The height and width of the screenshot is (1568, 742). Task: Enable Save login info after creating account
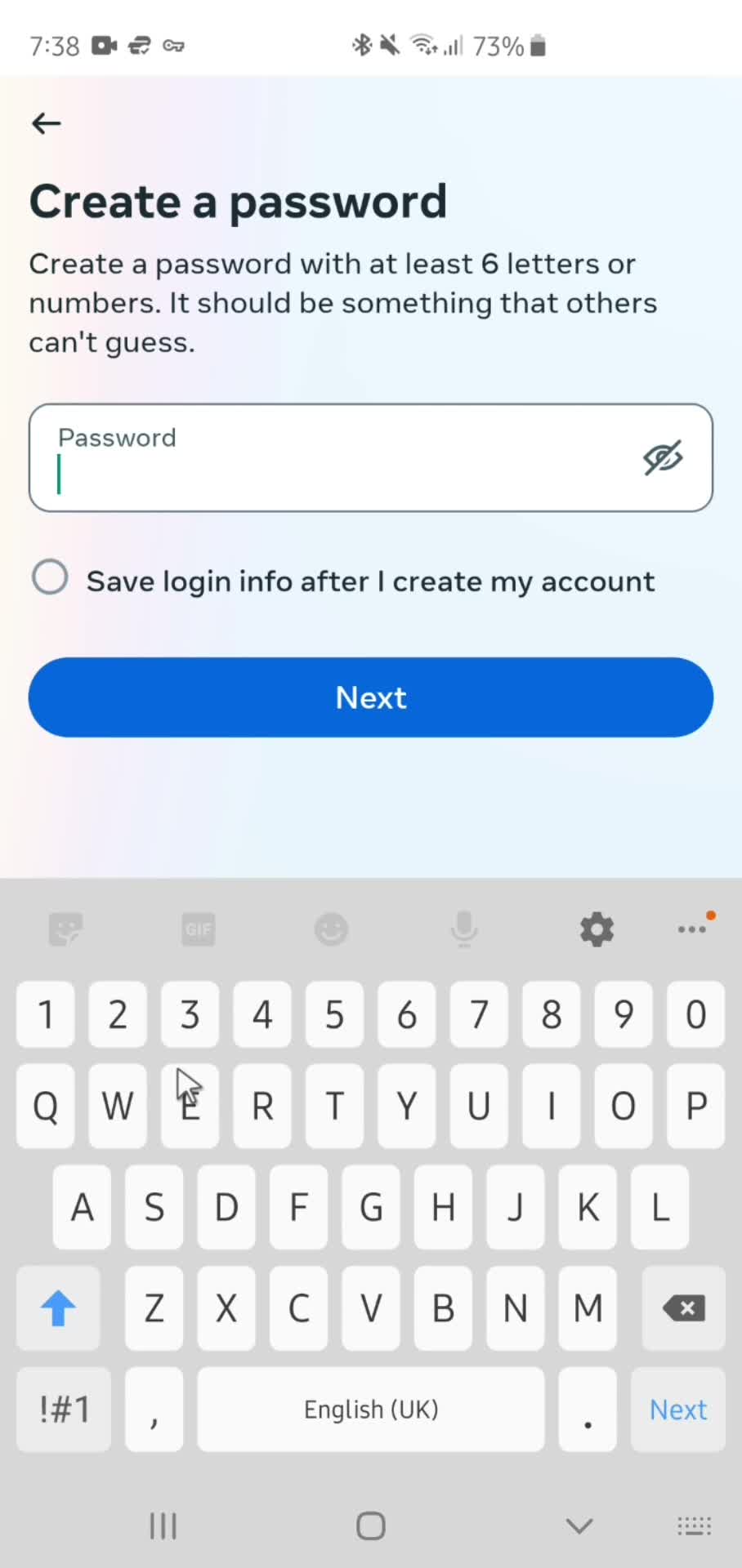tap(50, 577)
